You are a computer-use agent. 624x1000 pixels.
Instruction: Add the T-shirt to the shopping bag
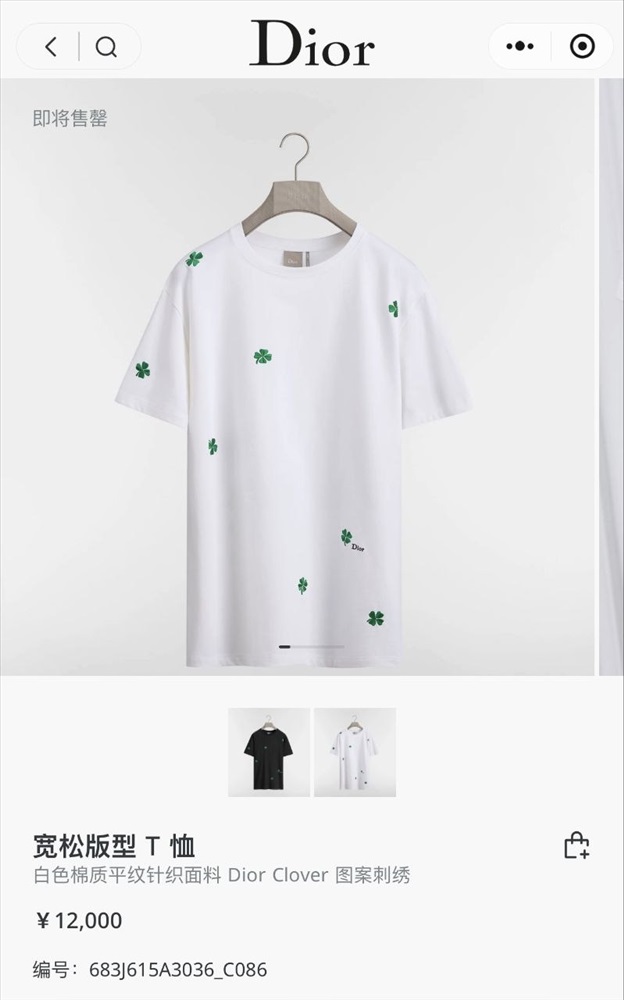tap(576, 846)
